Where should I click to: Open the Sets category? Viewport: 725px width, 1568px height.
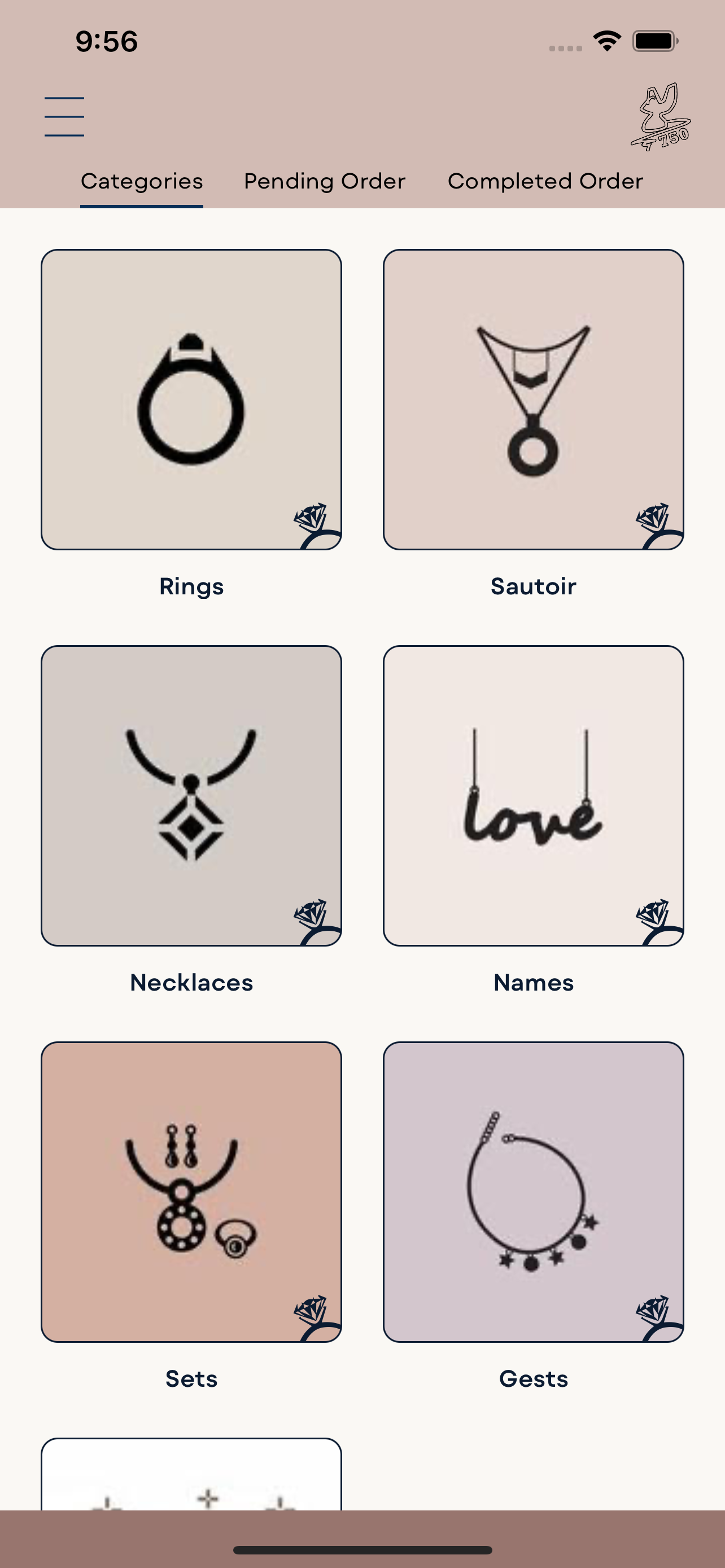(x=191, y=1192)
